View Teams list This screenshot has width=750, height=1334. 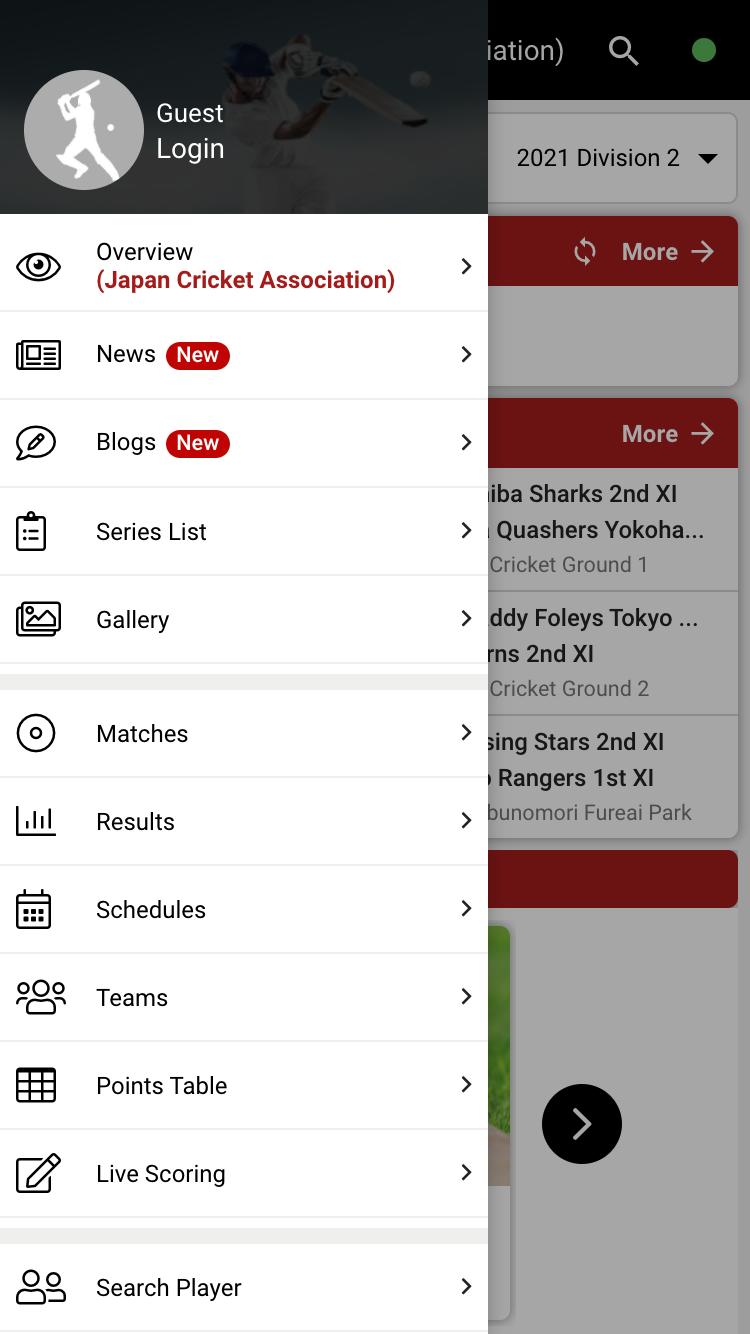(x=244, y=997)
